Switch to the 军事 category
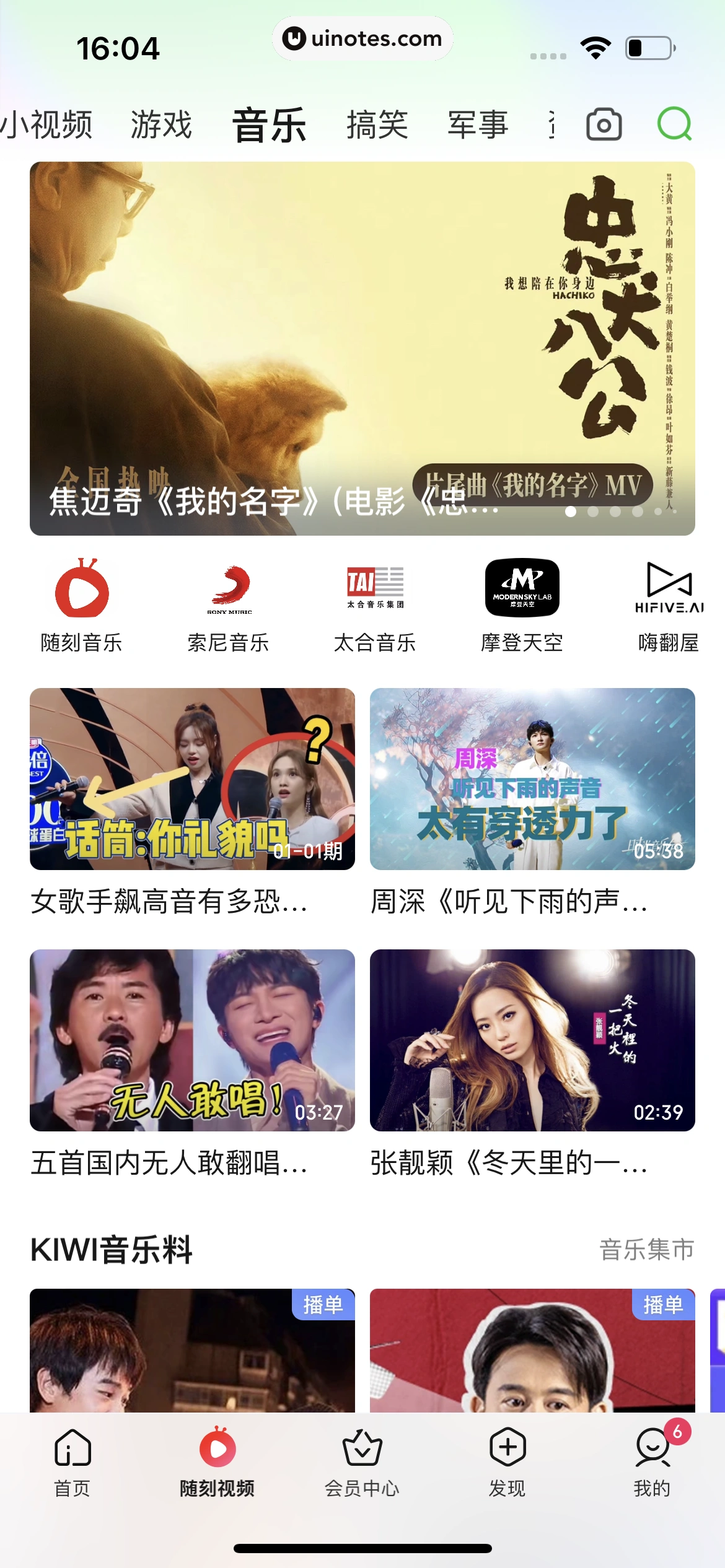This screenshot has height=1568, width=725. coord(478,124)
